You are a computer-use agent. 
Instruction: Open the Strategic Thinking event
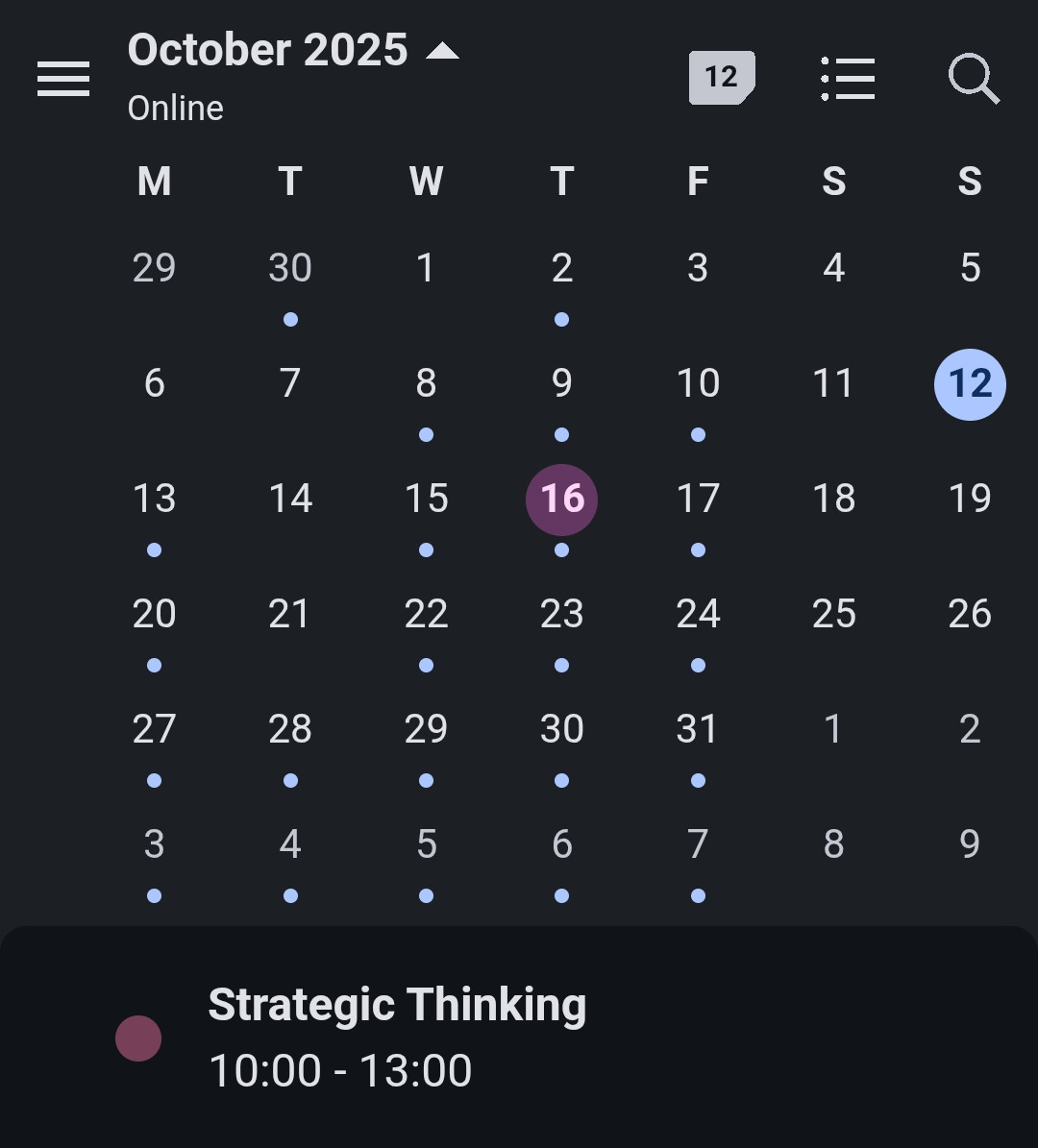pos(397,1038)
